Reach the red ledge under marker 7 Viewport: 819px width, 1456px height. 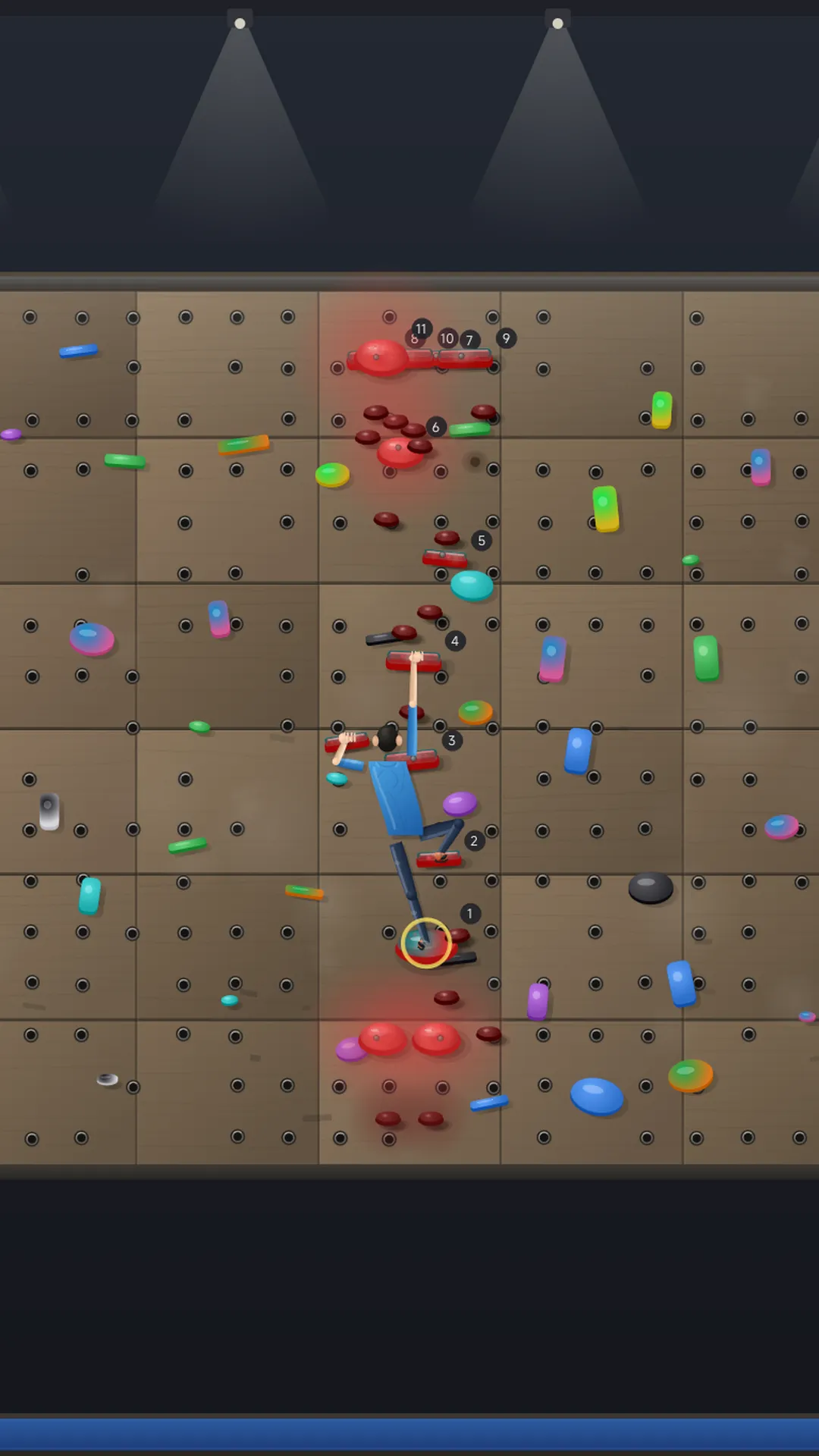(x=464, y=359)
